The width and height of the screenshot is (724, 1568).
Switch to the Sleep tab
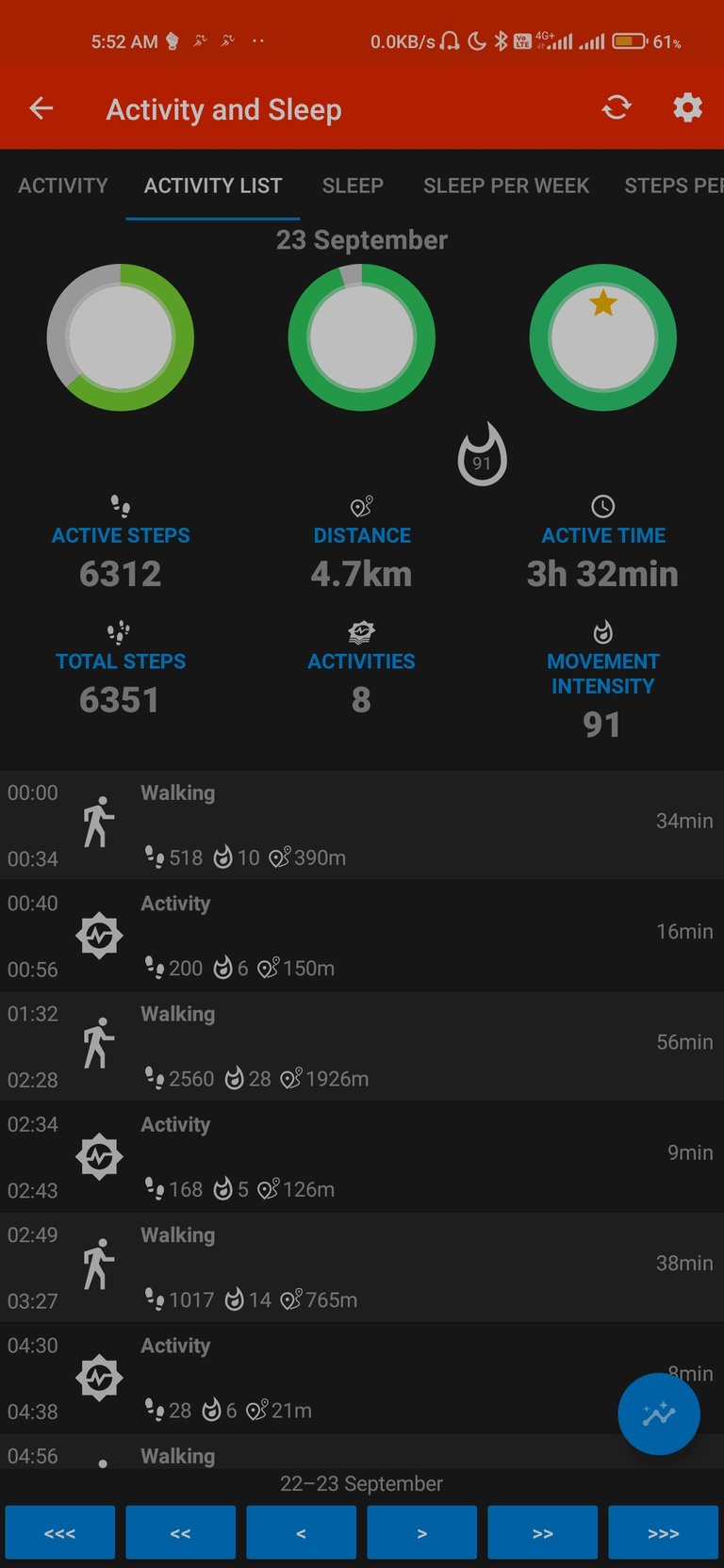click(353, 186)
